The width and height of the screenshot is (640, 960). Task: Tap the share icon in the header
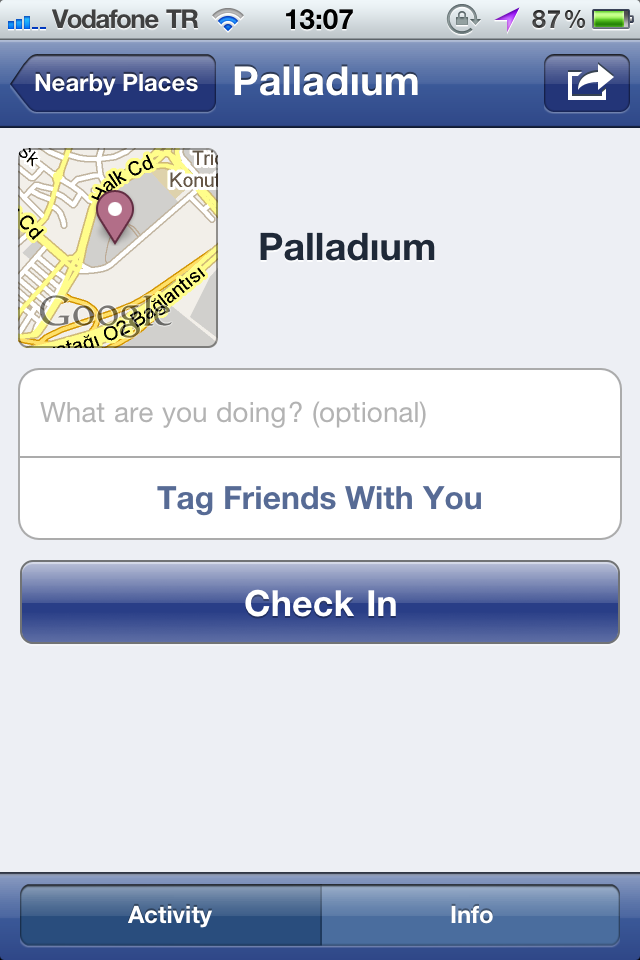586,84
